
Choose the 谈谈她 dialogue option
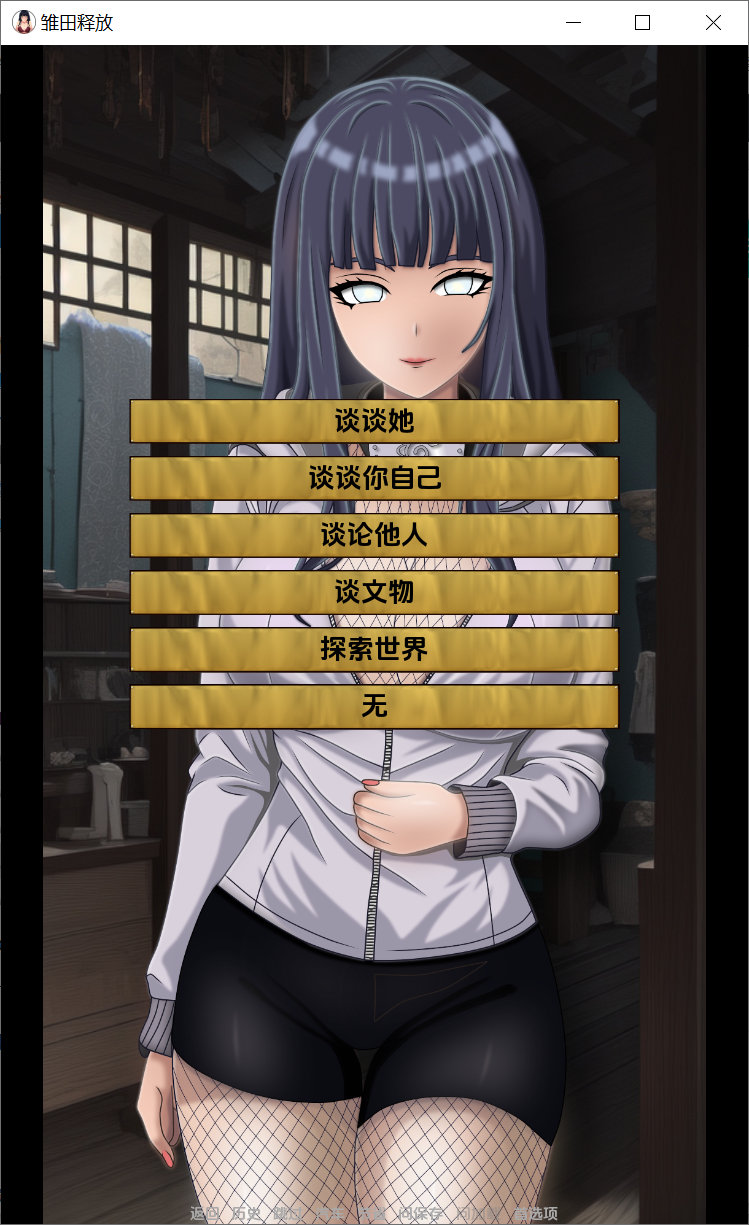pyautogui.click(x=374, y=421)
